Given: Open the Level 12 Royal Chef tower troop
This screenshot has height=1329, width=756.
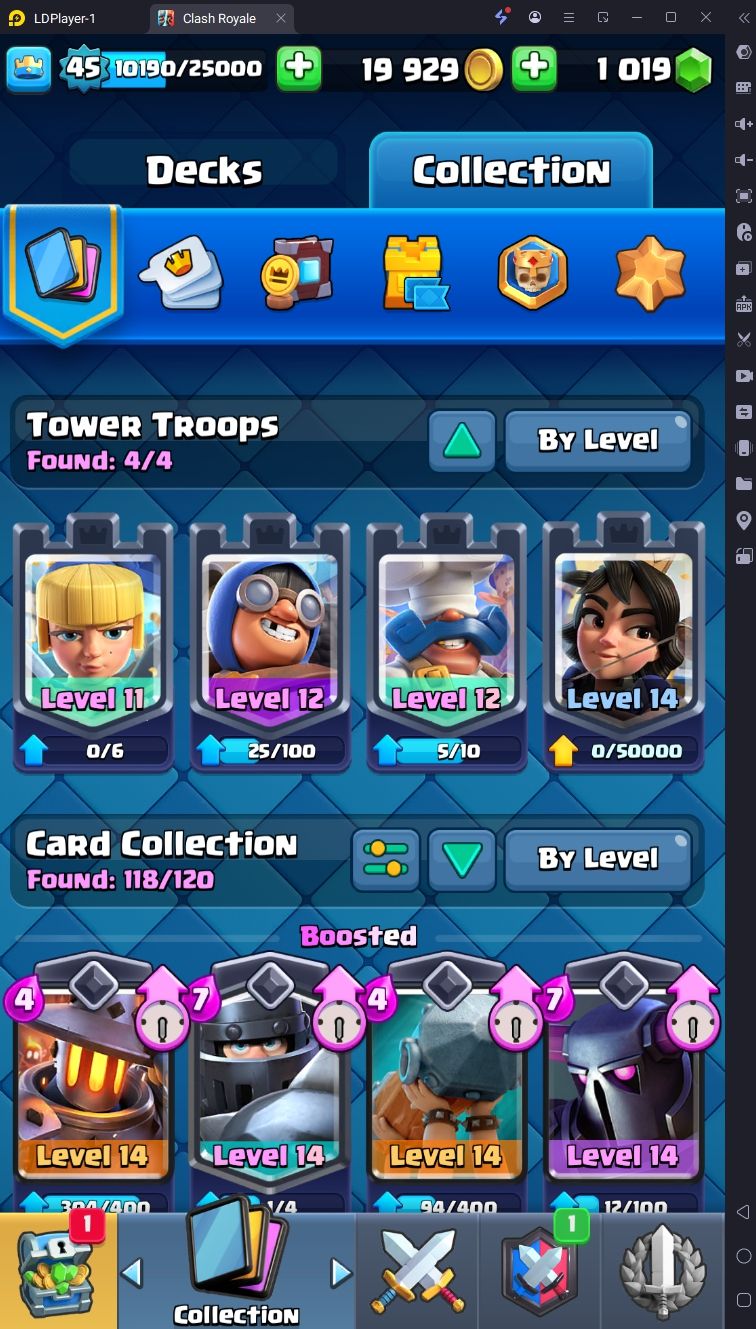Looking at the screenshot, I should tap(446, 640).
